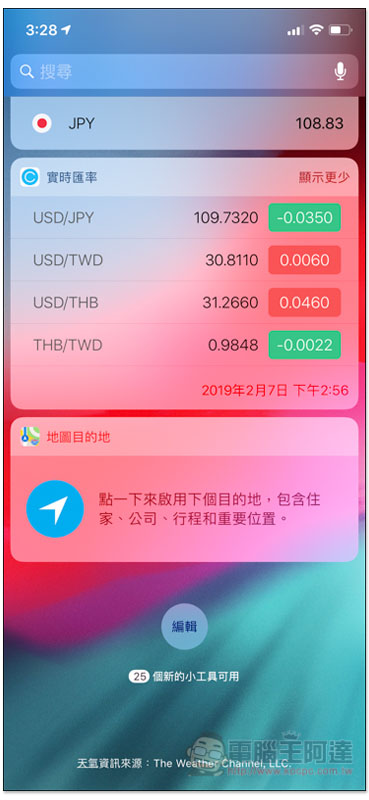
Task: Open the JPY currency row
Action: 184,123
